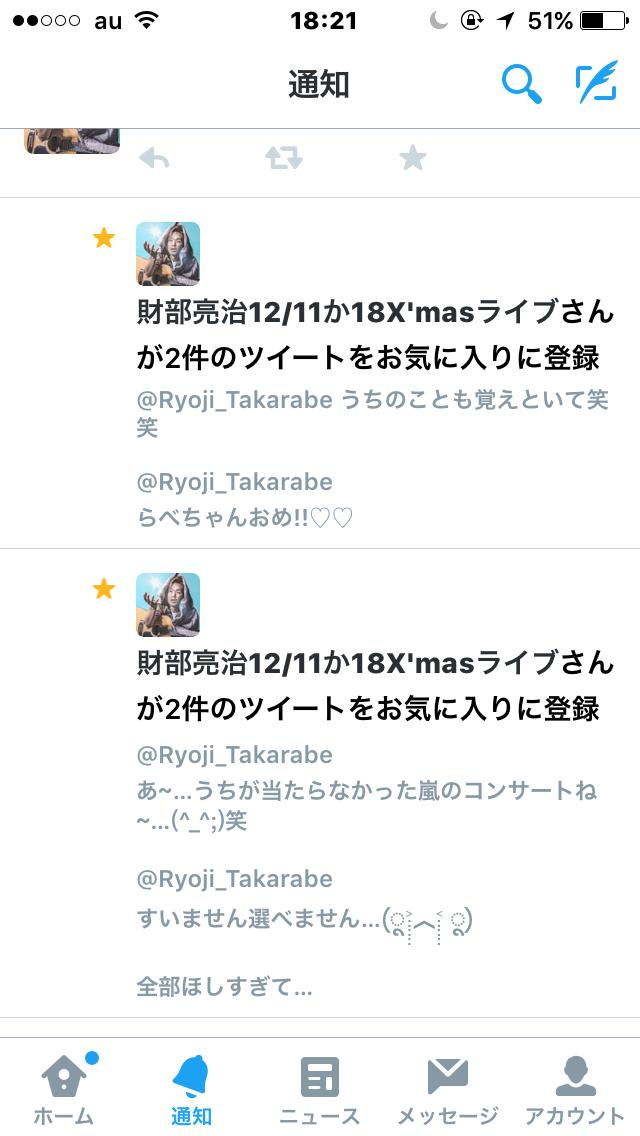
Task: Compose a new tweet
Action: point(596,84)
